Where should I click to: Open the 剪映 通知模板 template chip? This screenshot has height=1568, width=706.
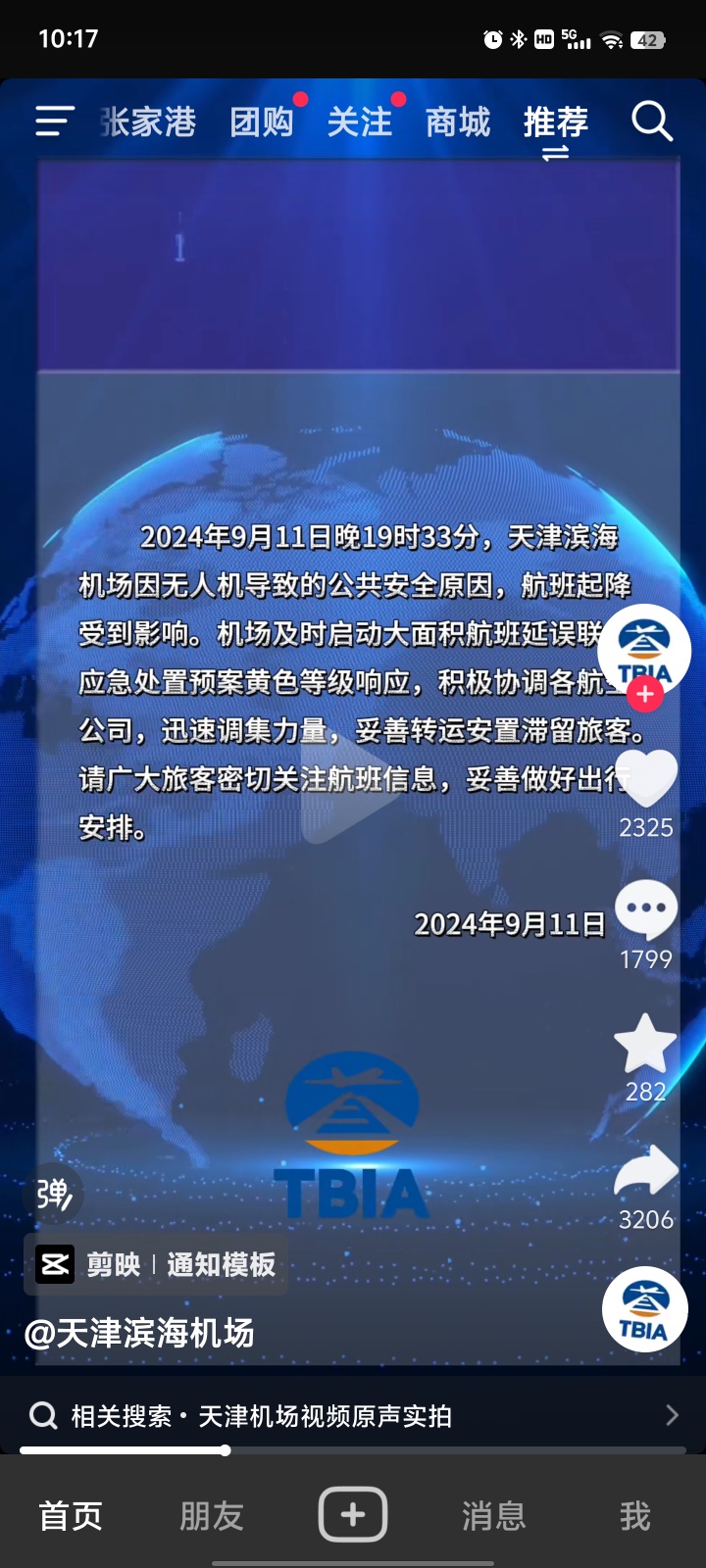(x=157, y=1265)
